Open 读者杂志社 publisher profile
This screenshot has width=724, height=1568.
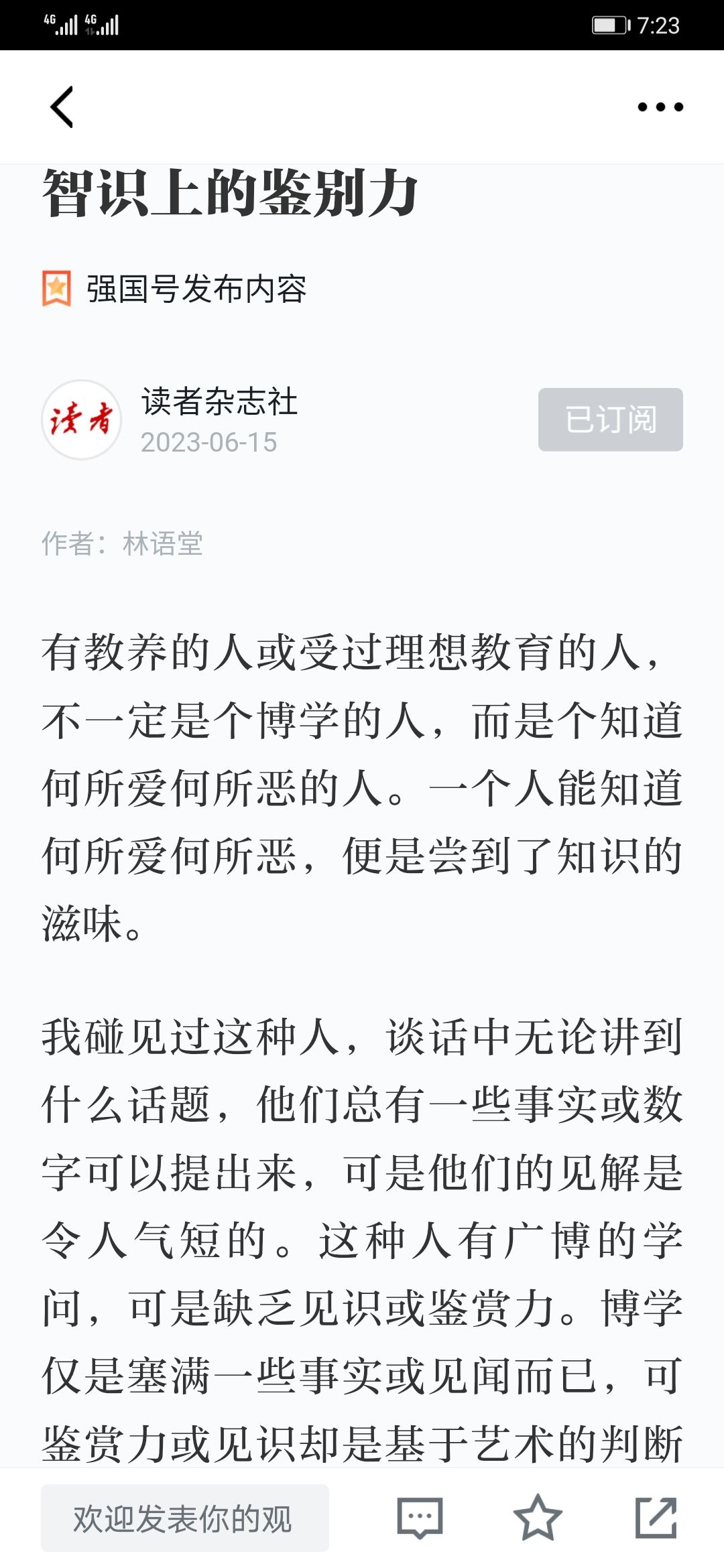coord(219,401)
